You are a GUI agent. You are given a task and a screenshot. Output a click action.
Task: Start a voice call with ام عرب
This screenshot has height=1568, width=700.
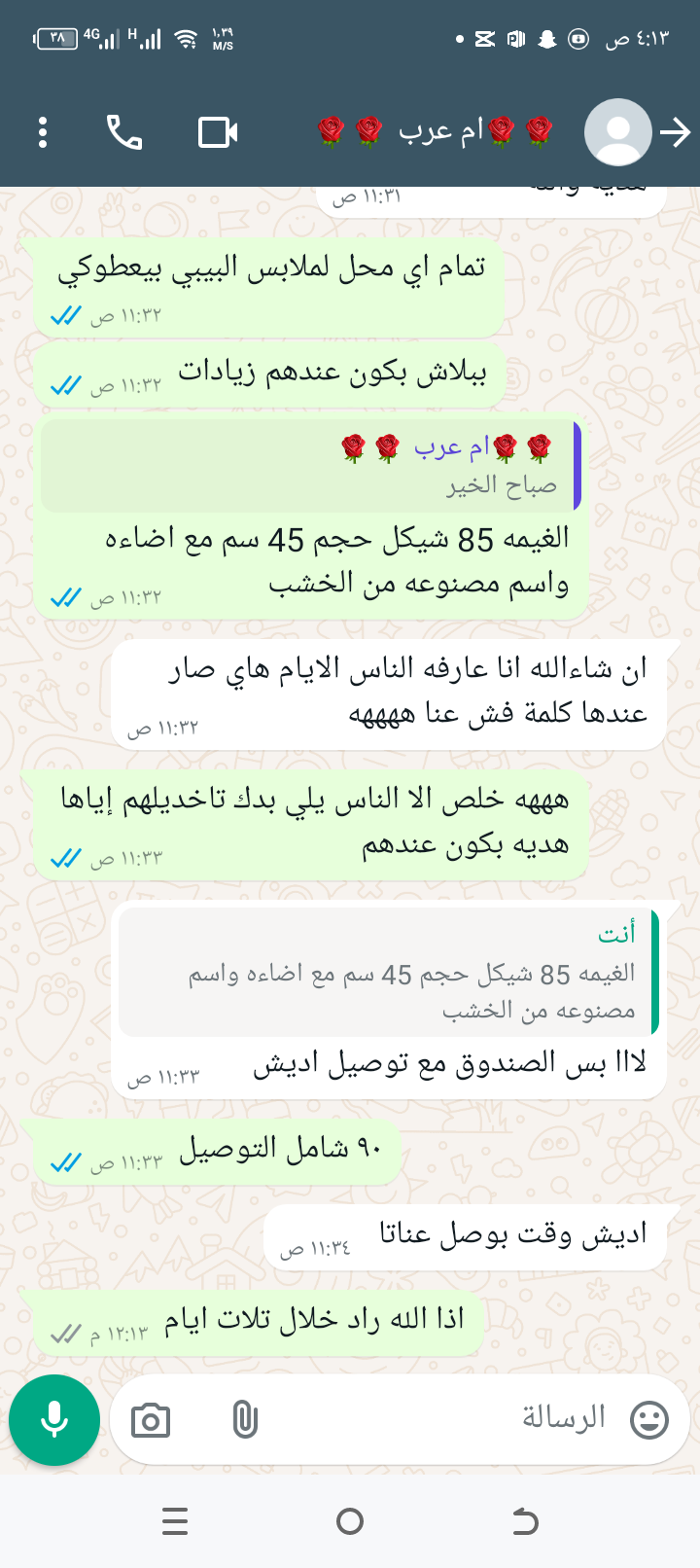(124, 132)
